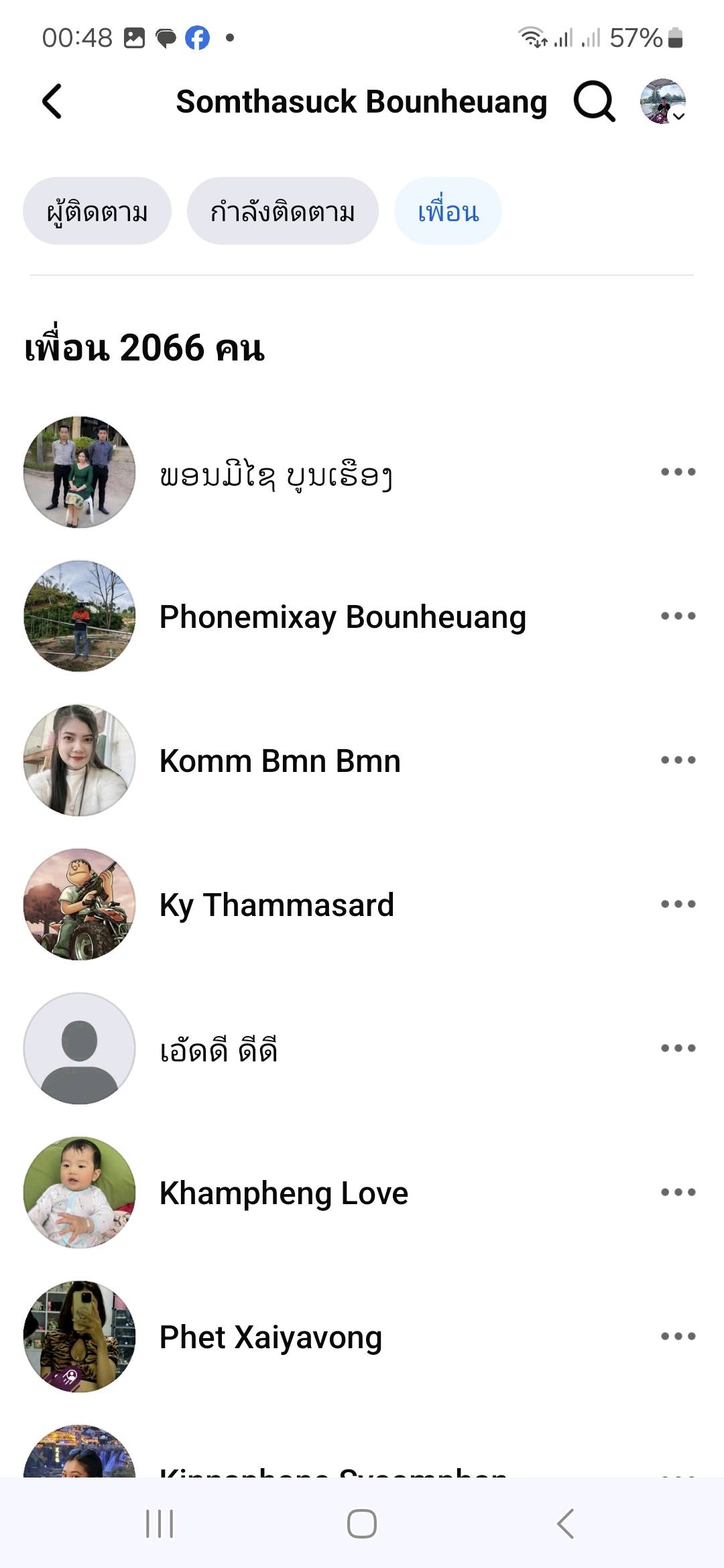This screenshot has height=1568, width=724.
Task: Open เอ้ดดี ดีดี's profile
Action: click(x=219, y=1049)
